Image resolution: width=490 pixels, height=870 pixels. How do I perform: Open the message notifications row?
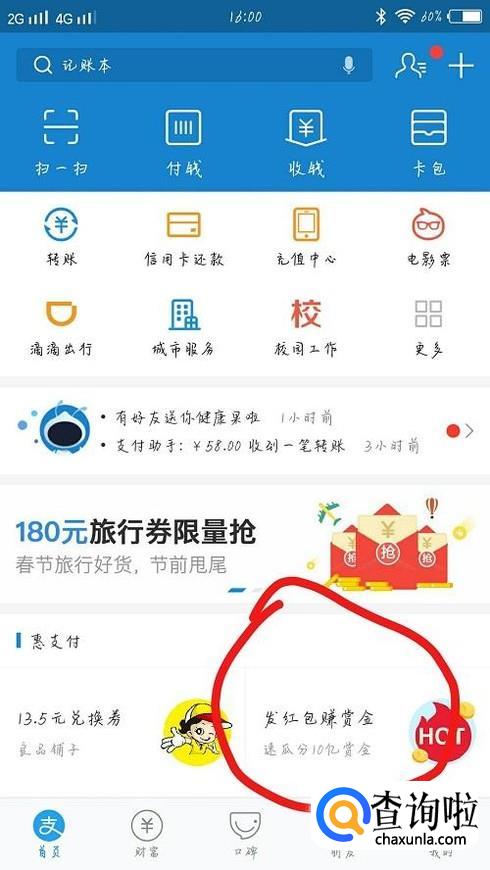(x=245, y=431)
